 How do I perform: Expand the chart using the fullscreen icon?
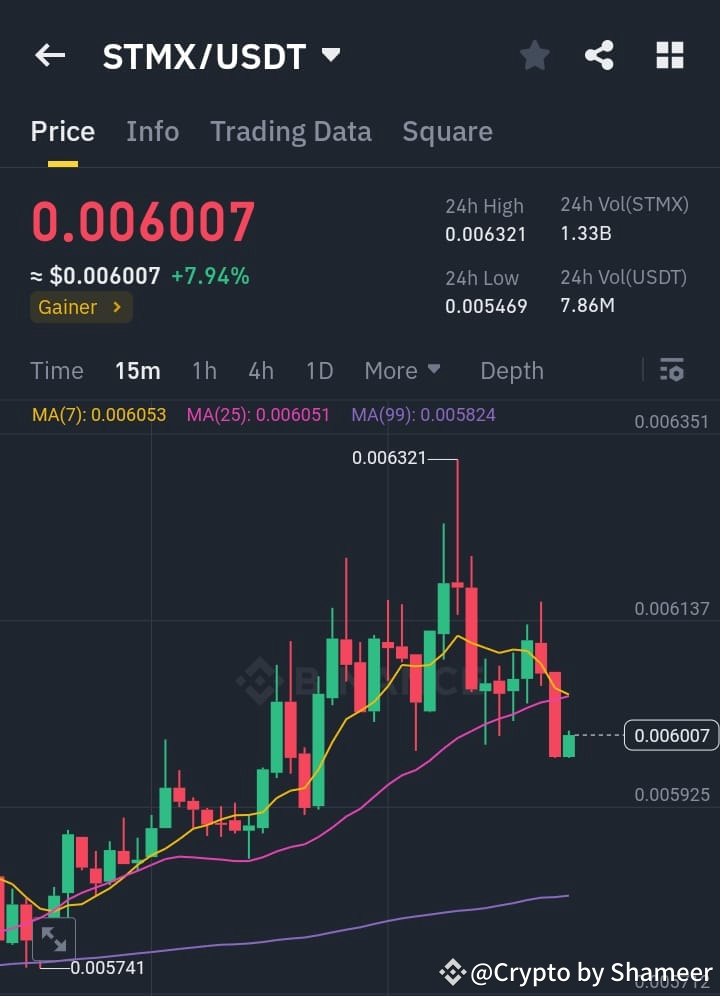tap(53, 938)
